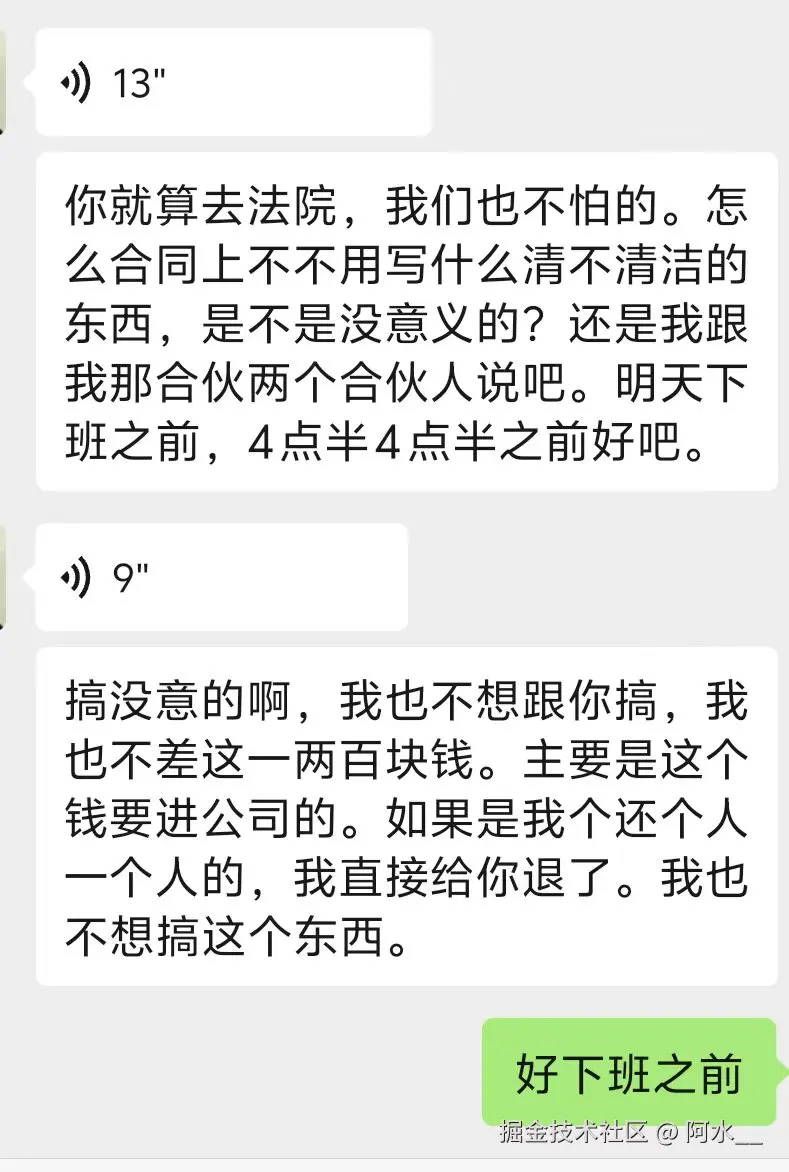789x1172 pixels.
Task: Select the voice bubble labeled 9 seconds
Action: point(220,578)
